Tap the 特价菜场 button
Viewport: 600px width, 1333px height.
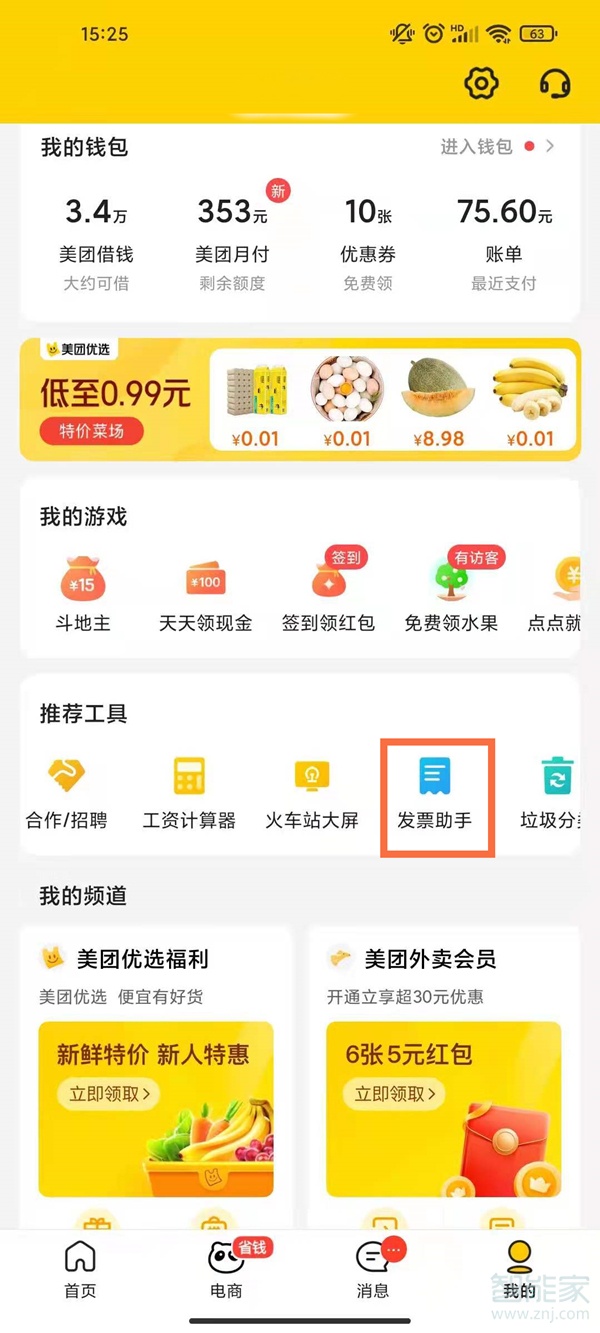click(x=91, y=431)
